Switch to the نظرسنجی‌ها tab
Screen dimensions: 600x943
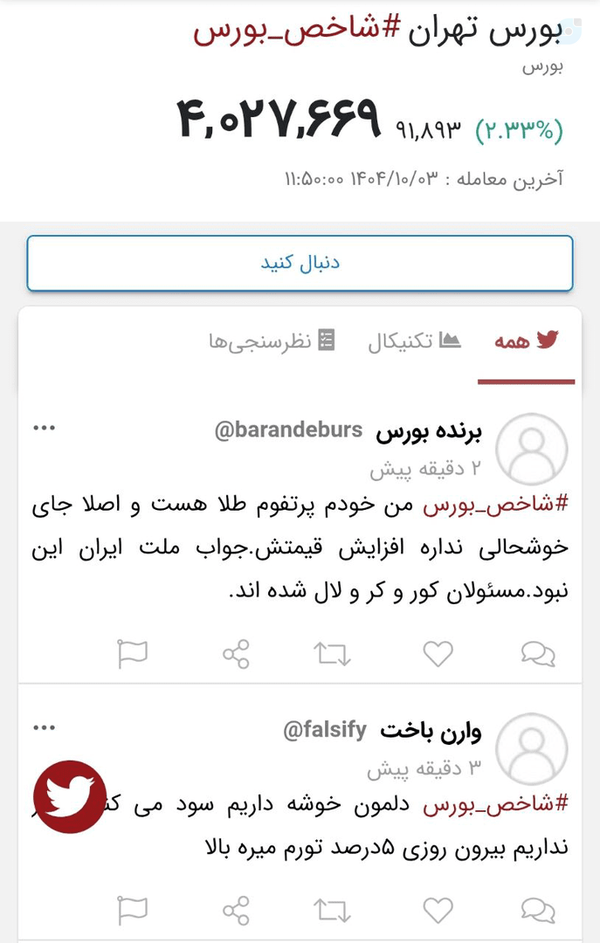pyautogui.click(x=272, y=341)
